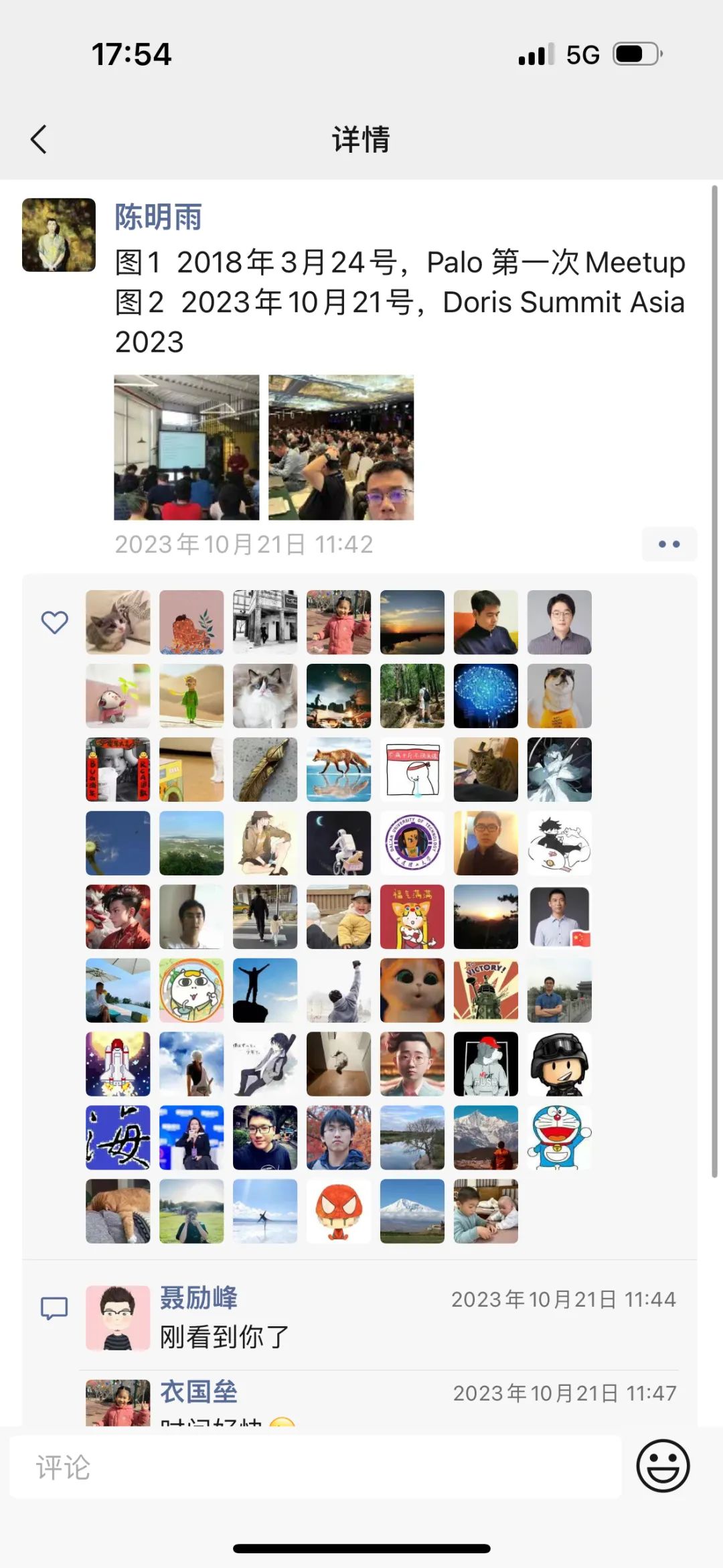
Task: Open 衣国垒's profile from the comment
Action: pos(198,1392)
